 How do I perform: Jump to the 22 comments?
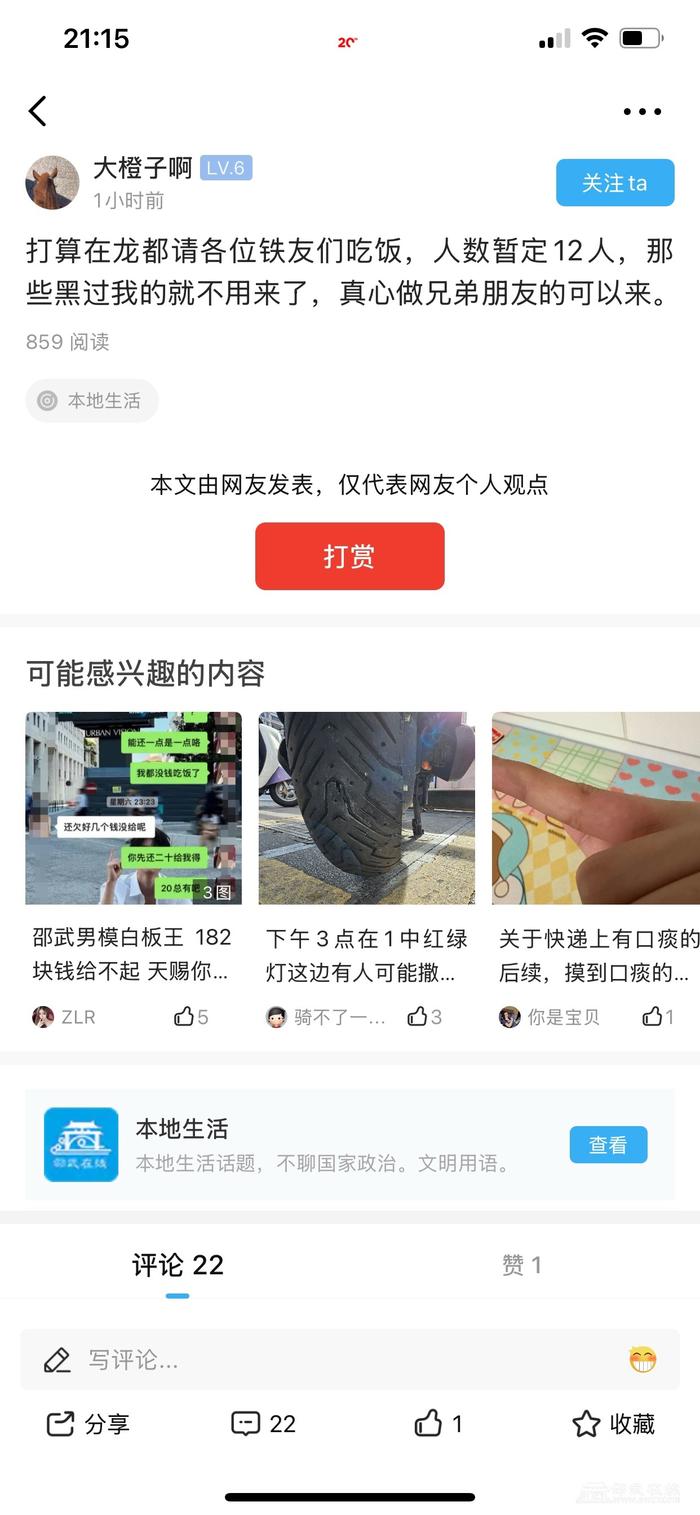tap(264, 1424)
